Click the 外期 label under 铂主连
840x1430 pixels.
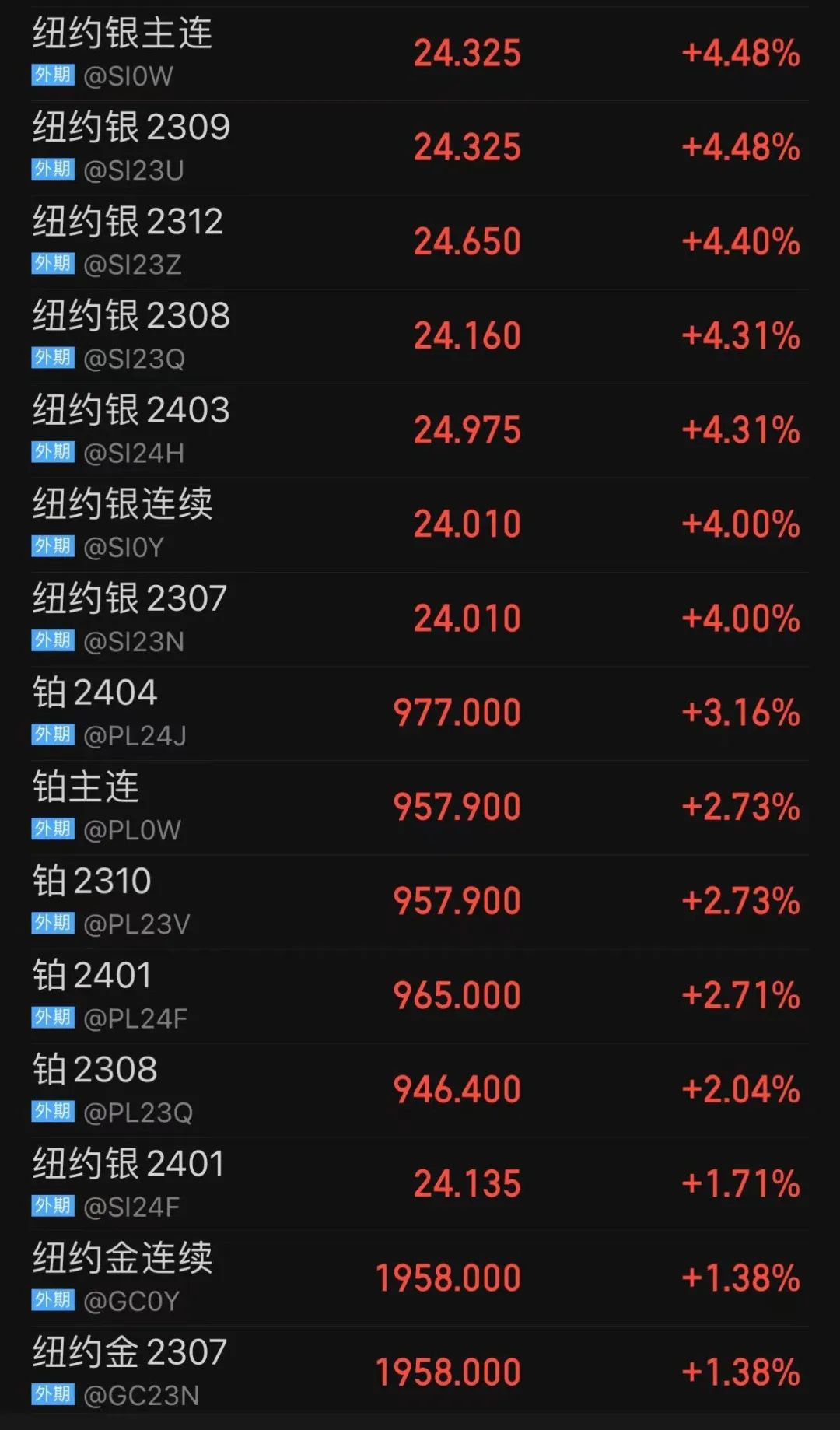(x=51, y=829)
